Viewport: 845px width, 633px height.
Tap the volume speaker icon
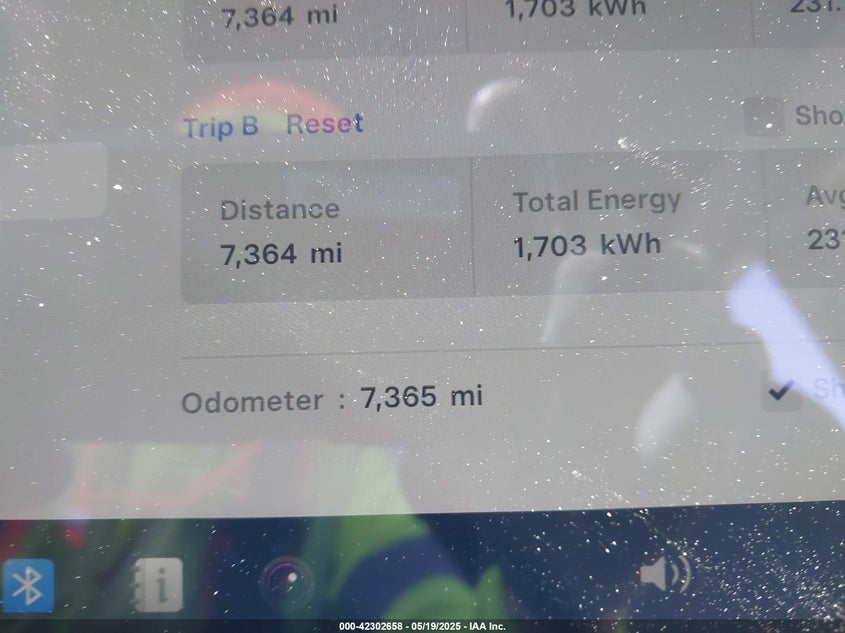664,575
